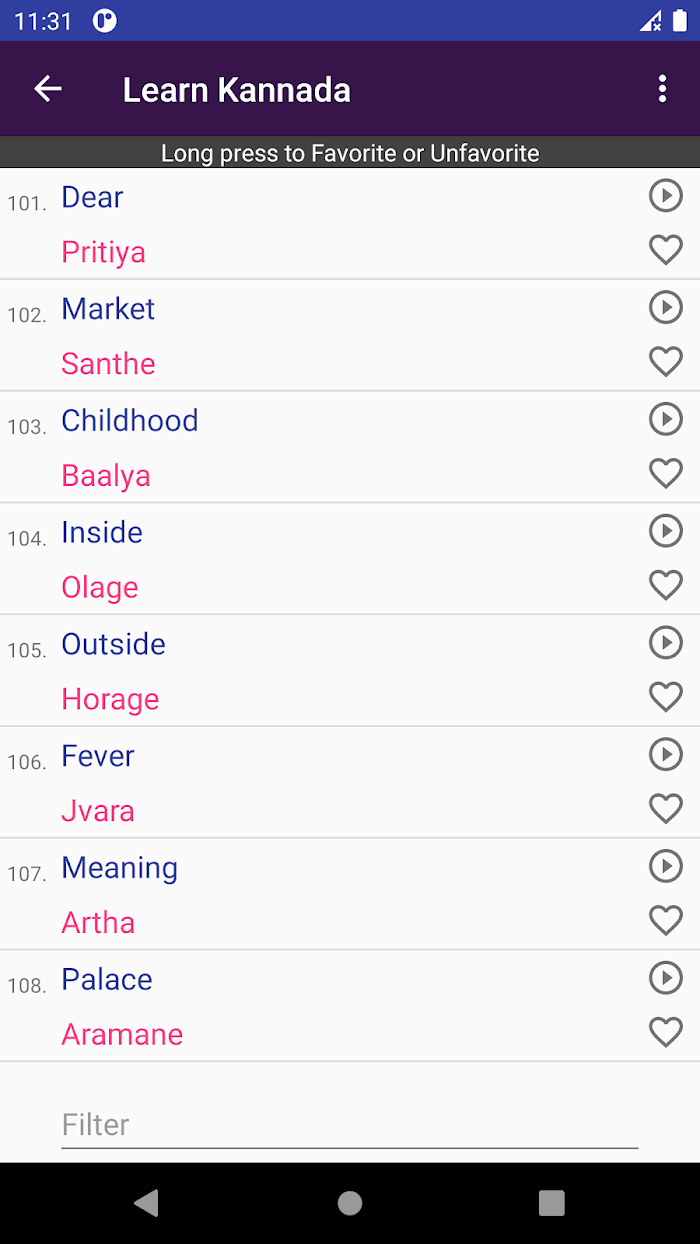Go back using the app bar arrow
This screenshot has width=700, height=1244.
pos(48,89)
